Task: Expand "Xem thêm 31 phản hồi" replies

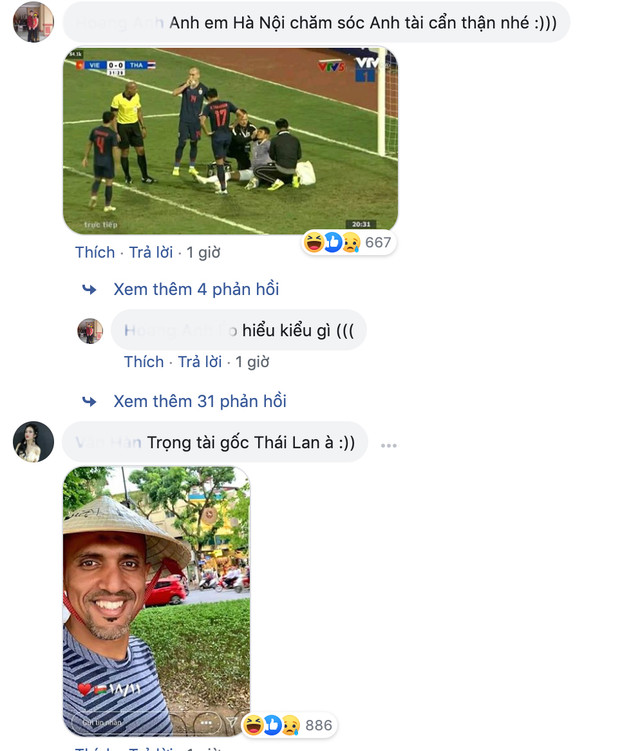Action: pyautogui.click(x=199, y=401)
